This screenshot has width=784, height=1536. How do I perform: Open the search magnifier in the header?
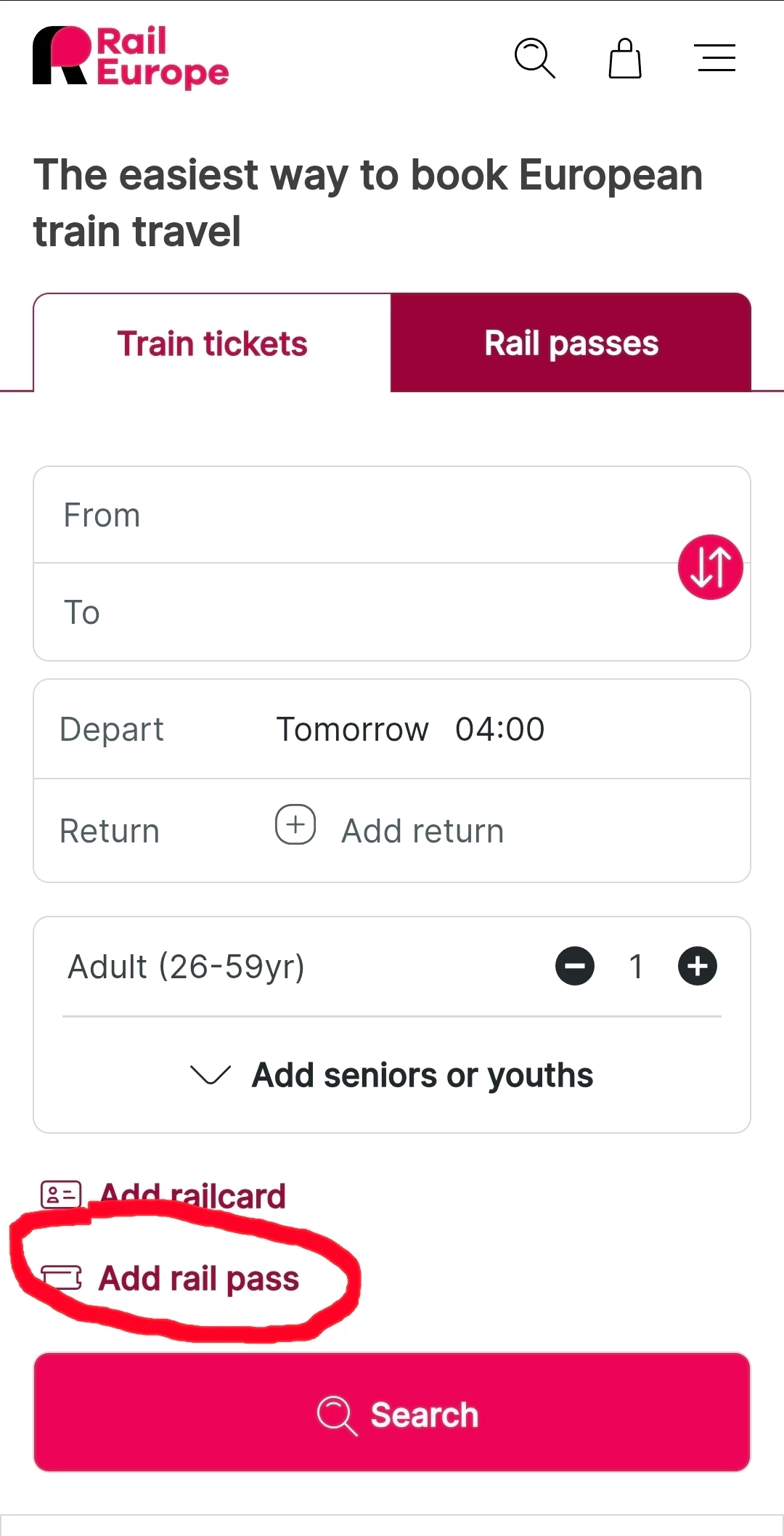[x=535, y=58]
